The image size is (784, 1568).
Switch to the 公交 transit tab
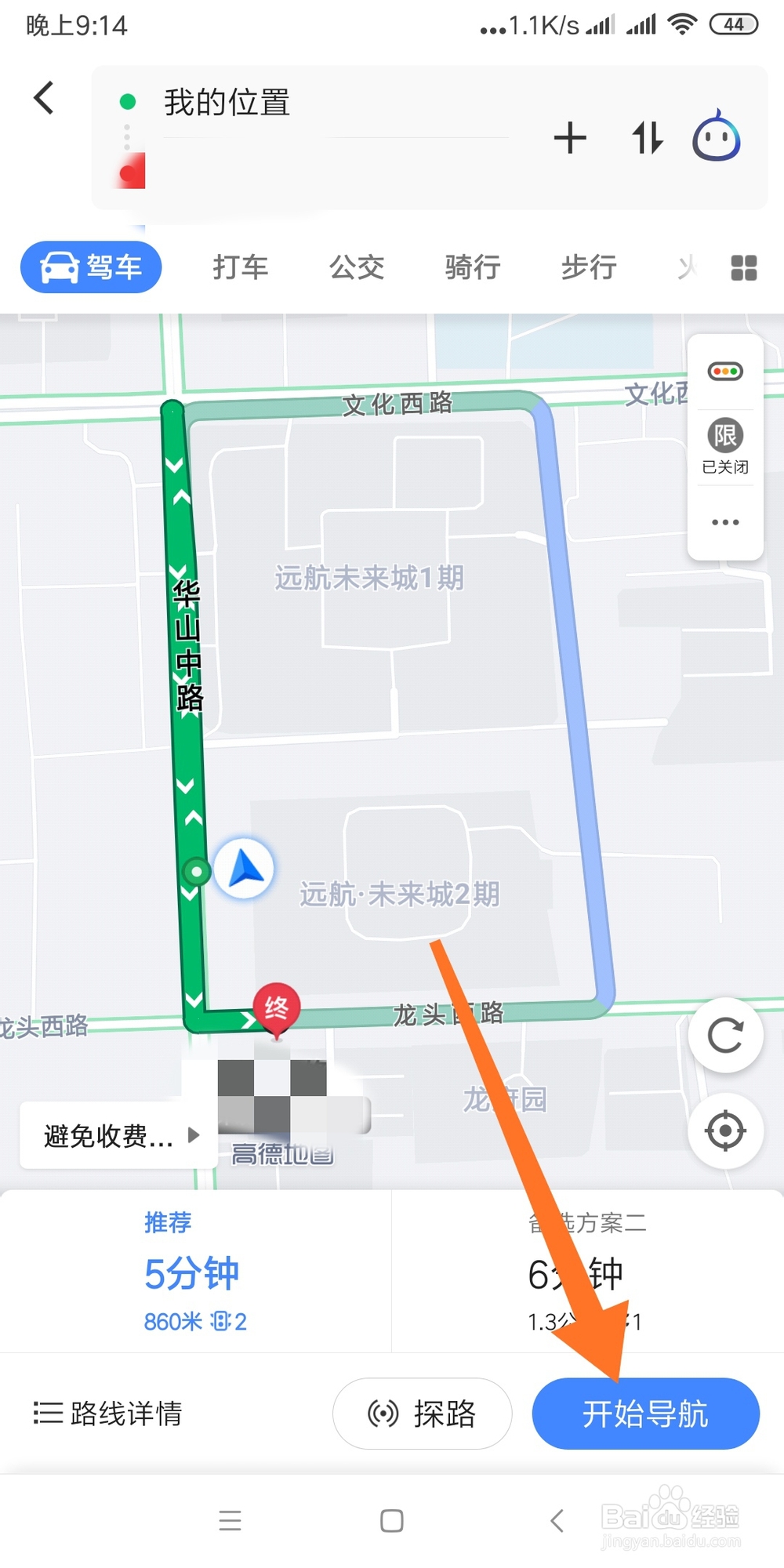pos(357,267)
